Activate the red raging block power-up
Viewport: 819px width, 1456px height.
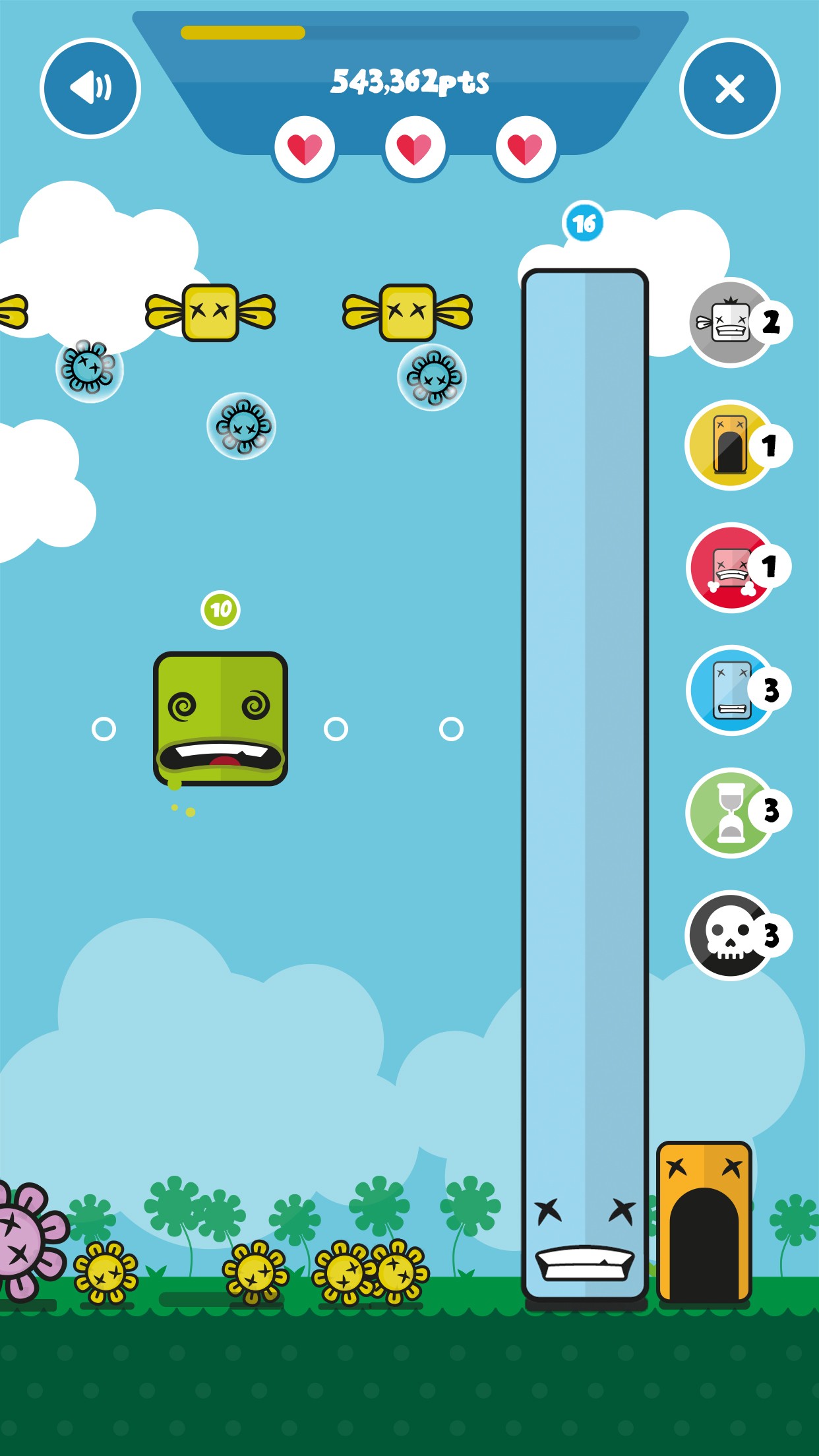[x=730, y=568]
